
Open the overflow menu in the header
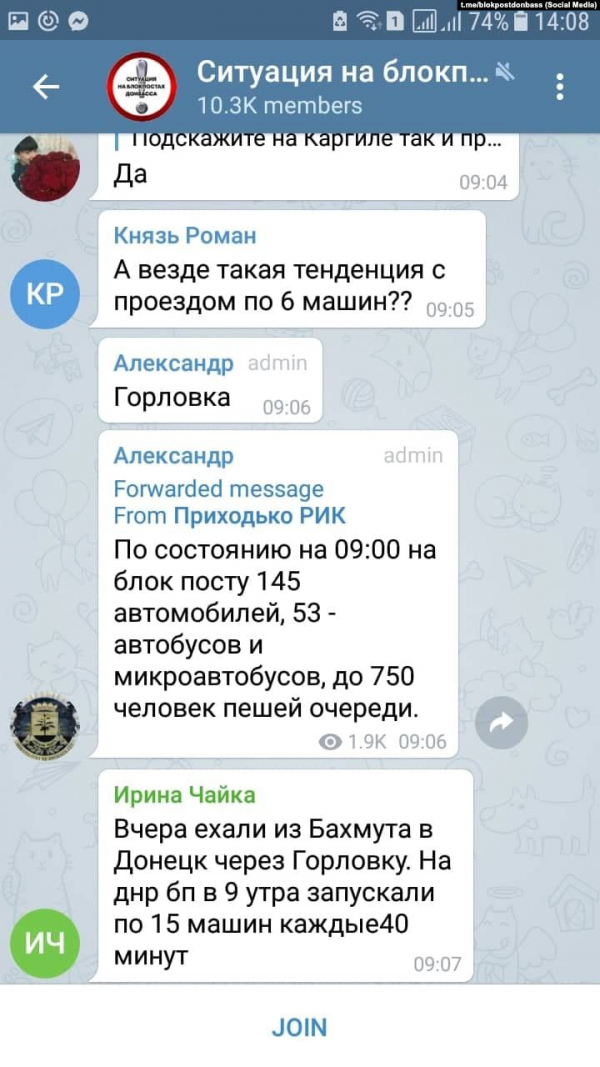click(559, 88)
